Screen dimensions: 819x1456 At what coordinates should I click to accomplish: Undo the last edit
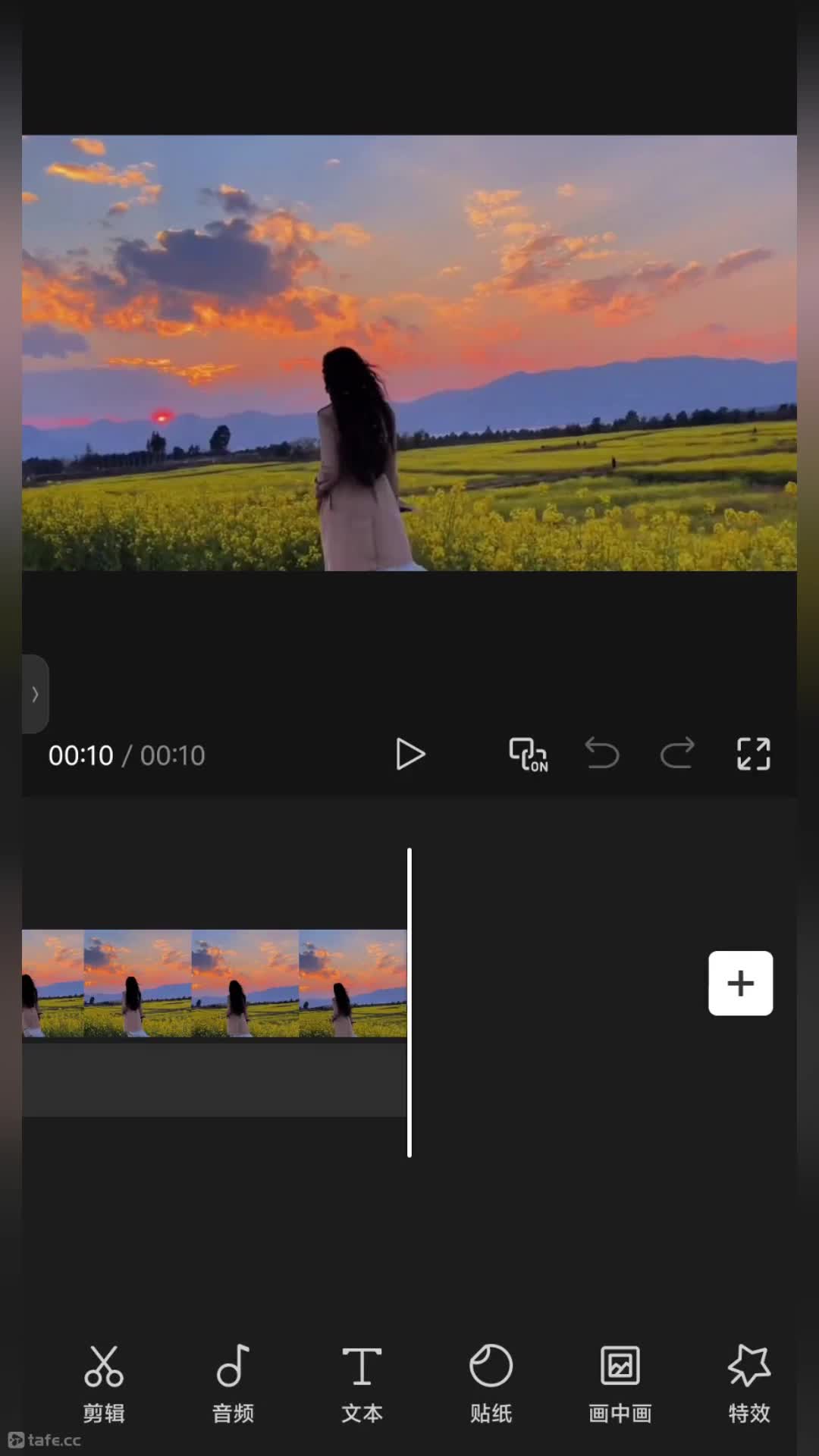pyautogui.click(x=602, y=755)
